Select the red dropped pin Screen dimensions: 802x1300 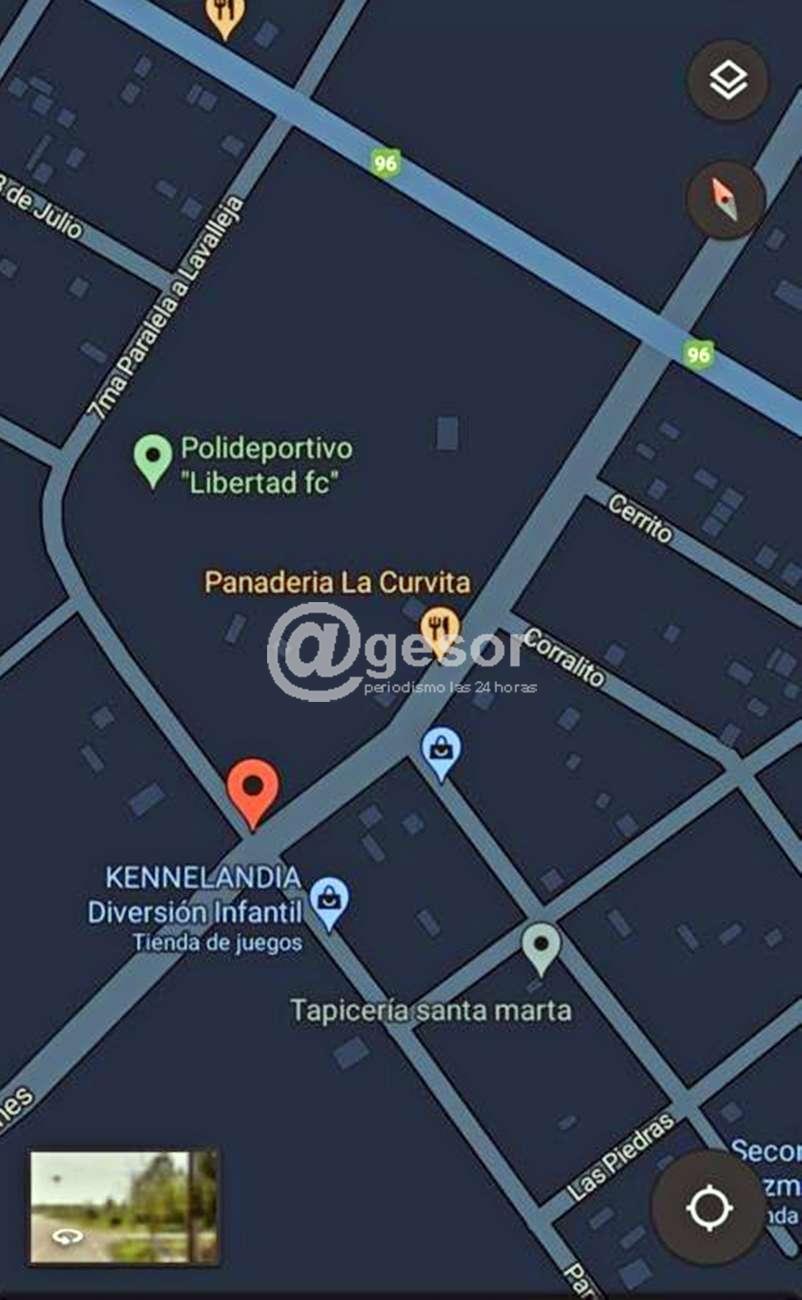coord(253,787)
